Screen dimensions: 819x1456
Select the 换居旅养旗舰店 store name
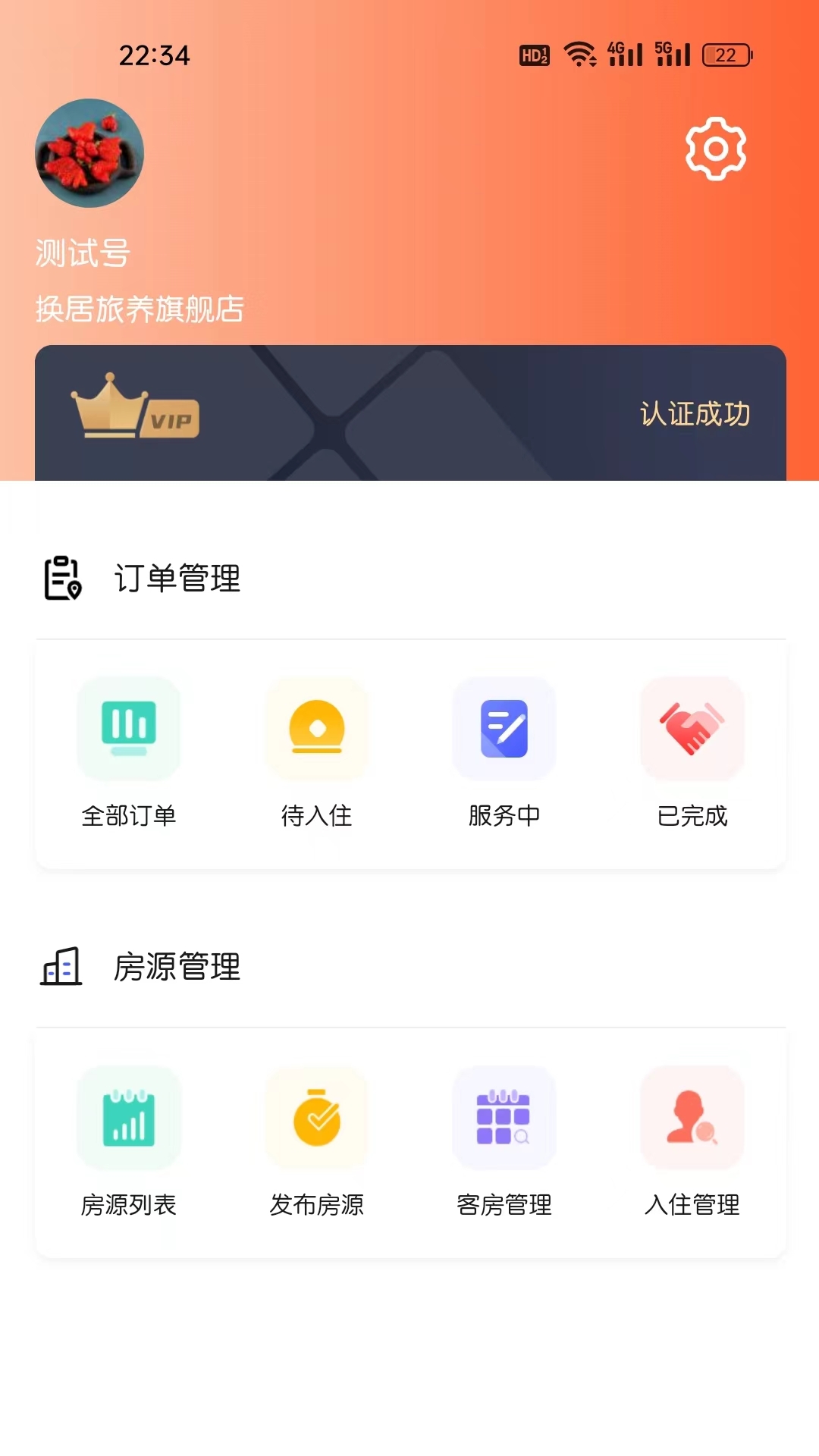[x=140, y=309]
